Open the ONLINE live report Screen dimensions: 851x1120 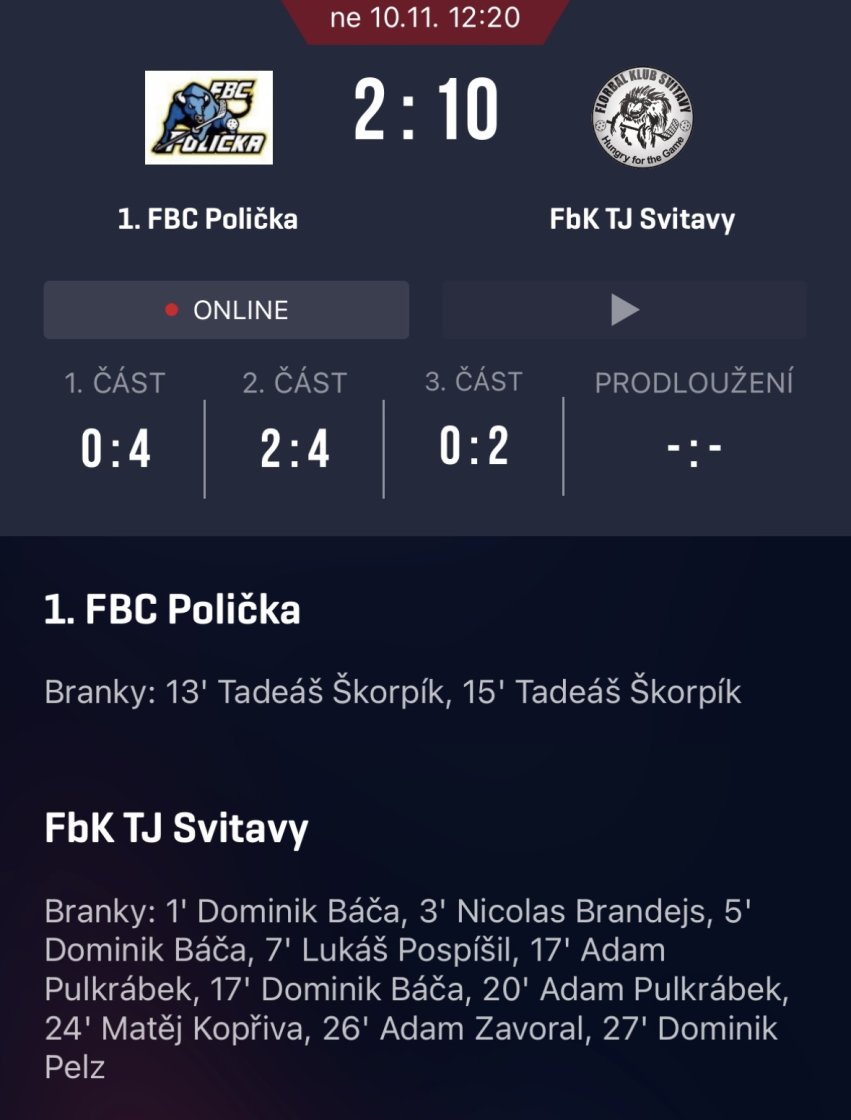[x=226, y=310]
